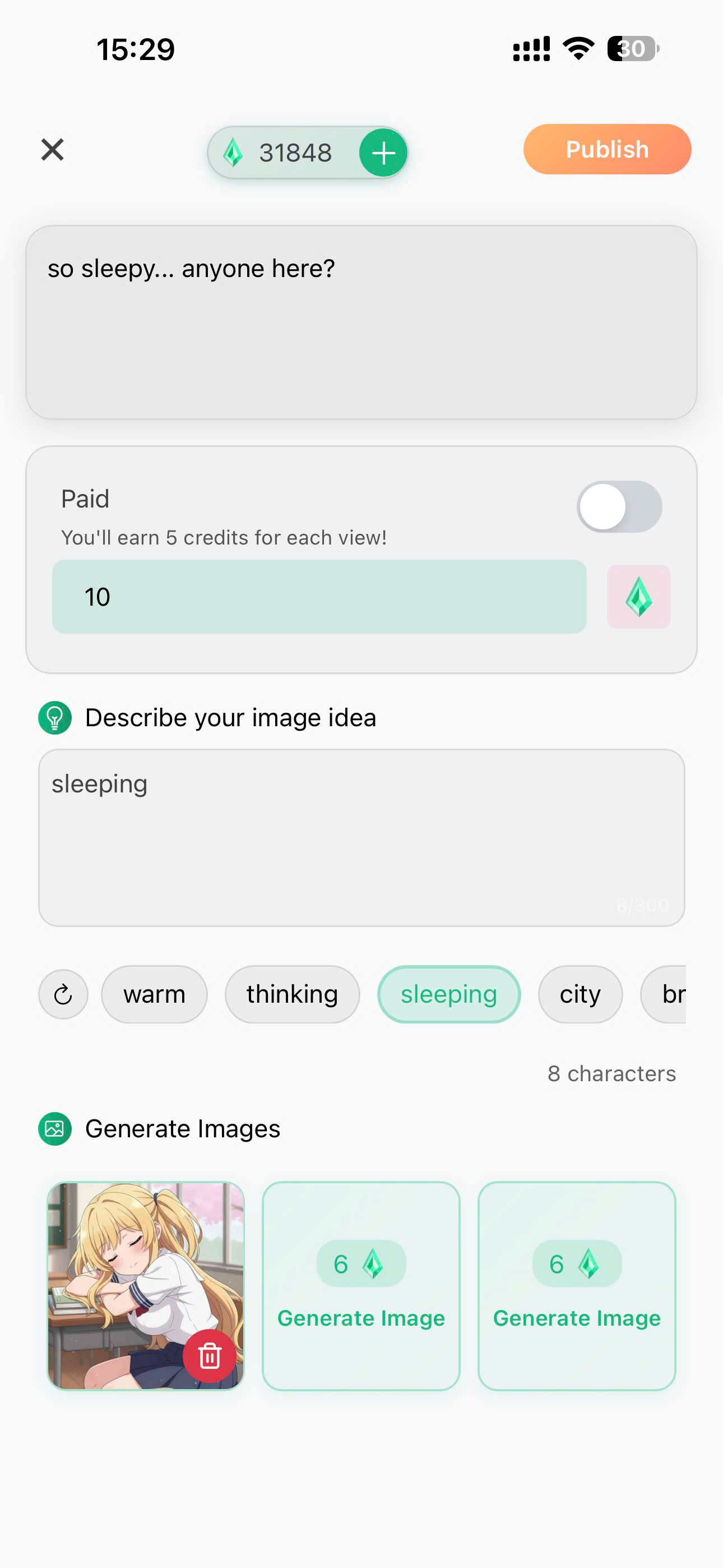Deselect the sleeping chip

[448, 995]
